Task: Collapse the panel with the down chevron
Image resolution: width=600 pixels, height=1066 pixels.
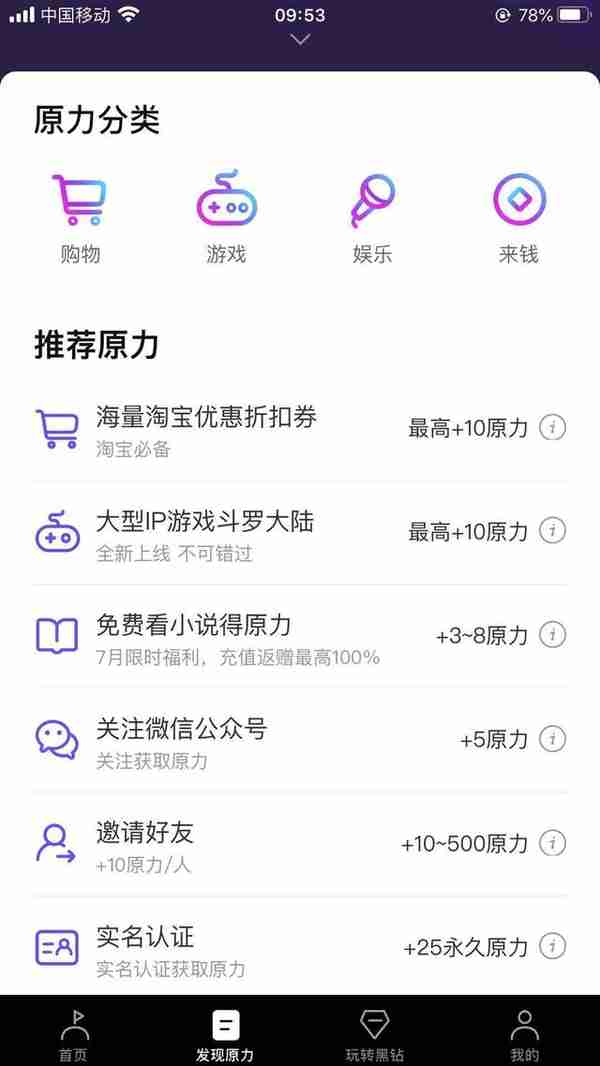Action: click(300, 39)
